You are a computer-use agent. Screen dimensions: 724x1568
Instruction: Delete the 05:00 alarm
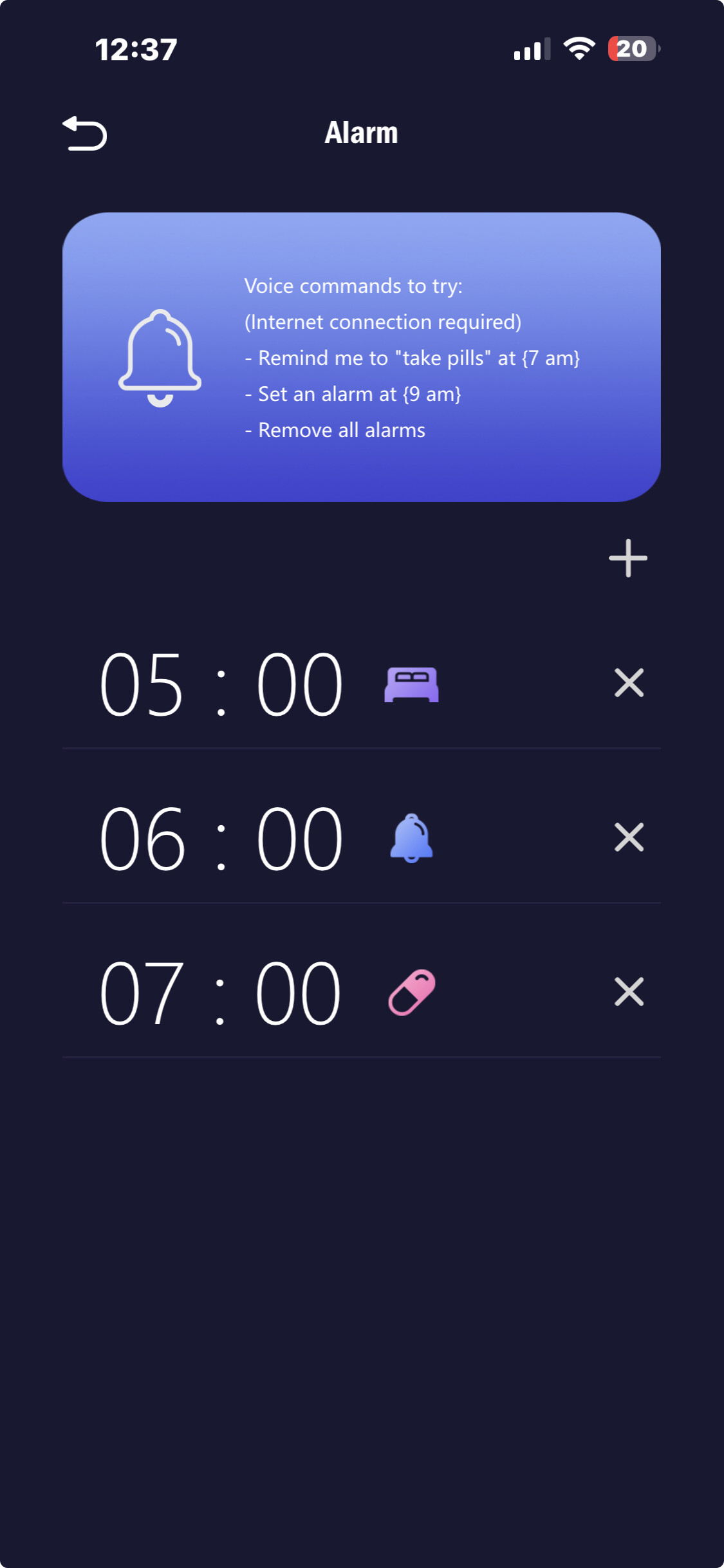(629, 683)
